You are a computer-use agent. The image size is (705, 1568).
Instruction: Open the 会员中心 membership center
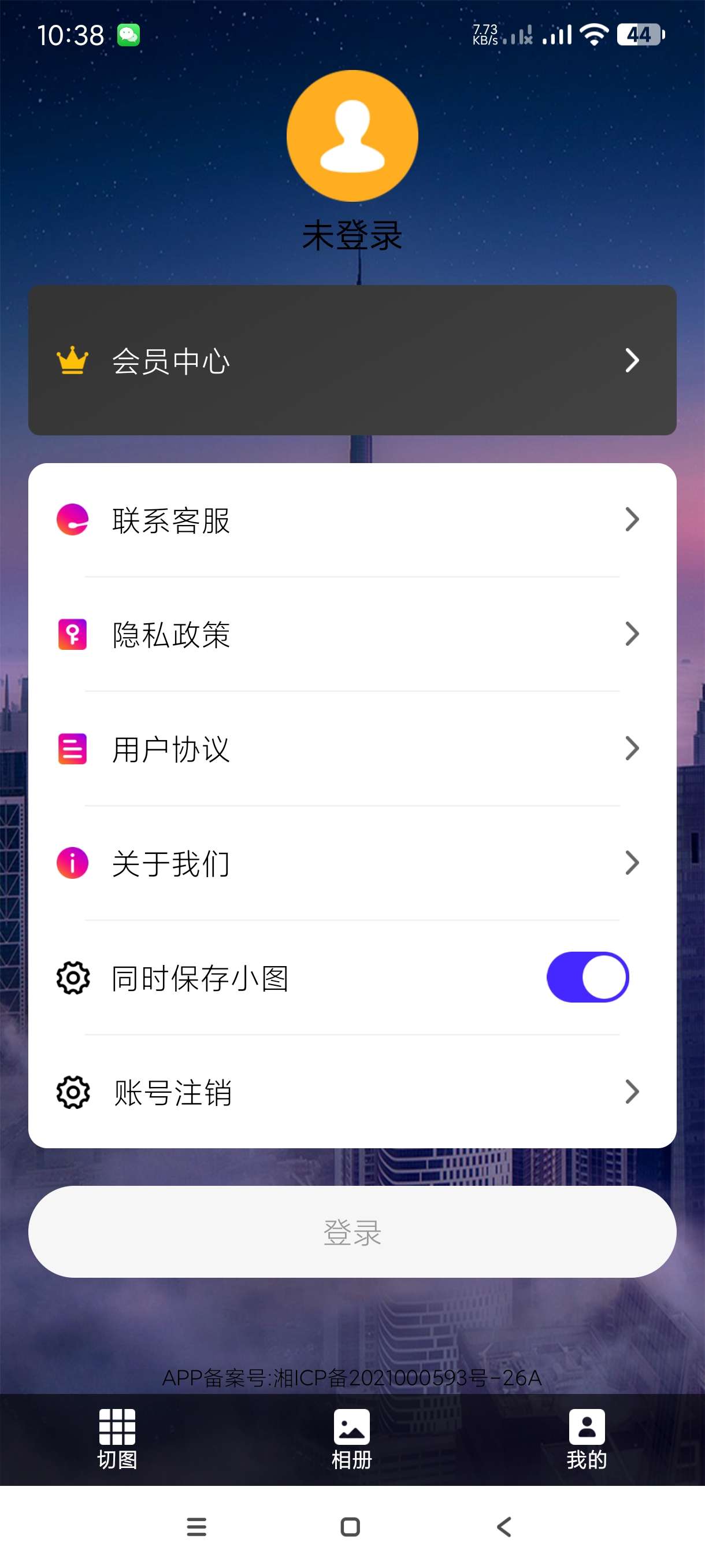[x=352, y=360]
